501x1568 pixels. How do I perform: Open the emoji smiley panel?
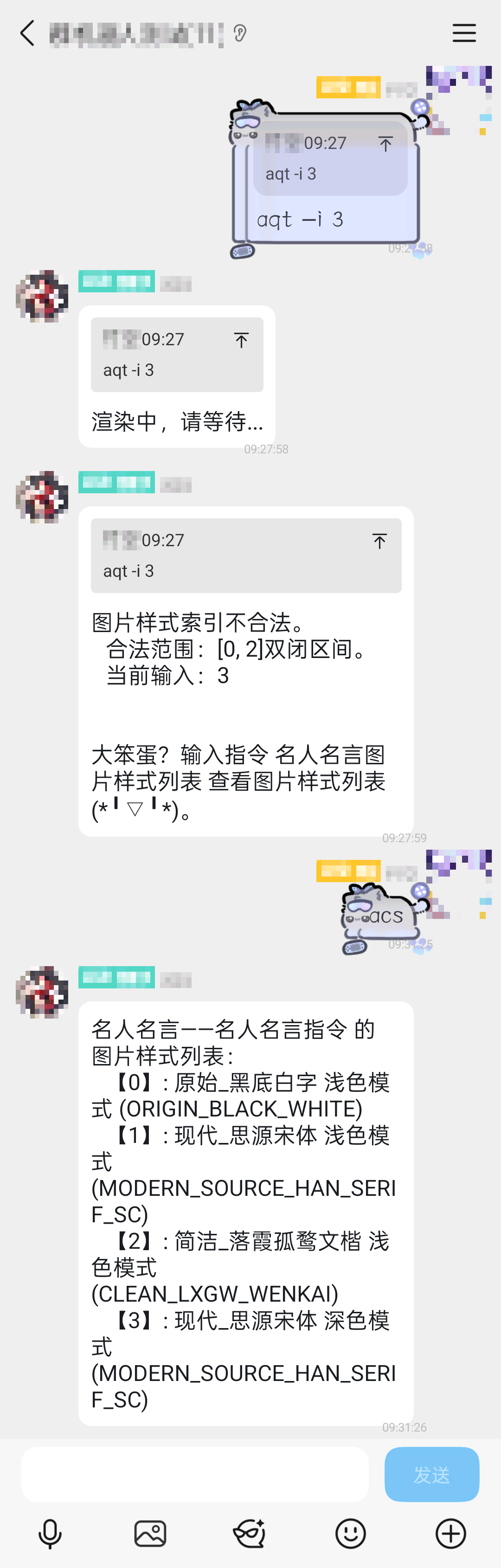pyautogui.click(x=351, y=1533)
